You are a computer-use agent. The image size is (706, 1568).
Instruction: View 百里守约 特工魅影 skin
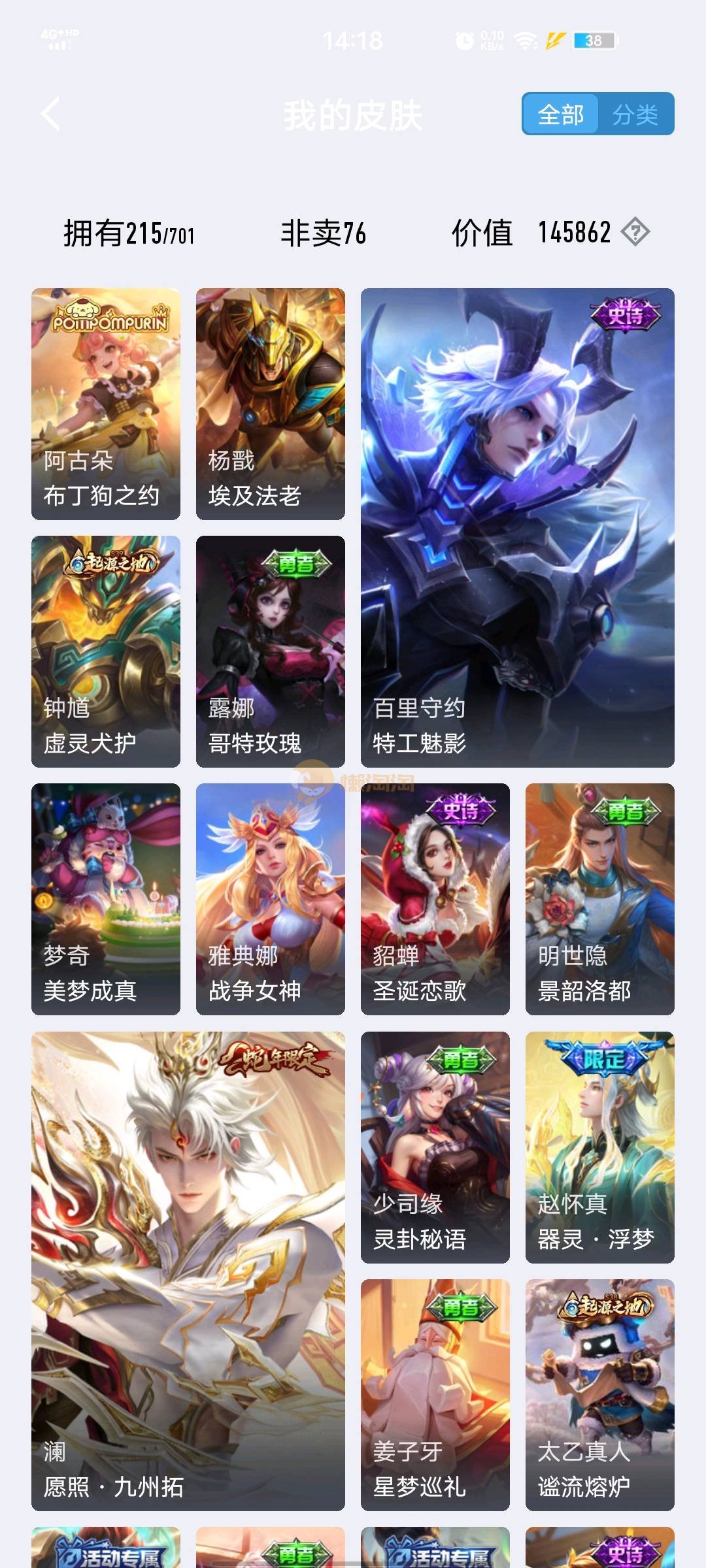click(518, 528)
